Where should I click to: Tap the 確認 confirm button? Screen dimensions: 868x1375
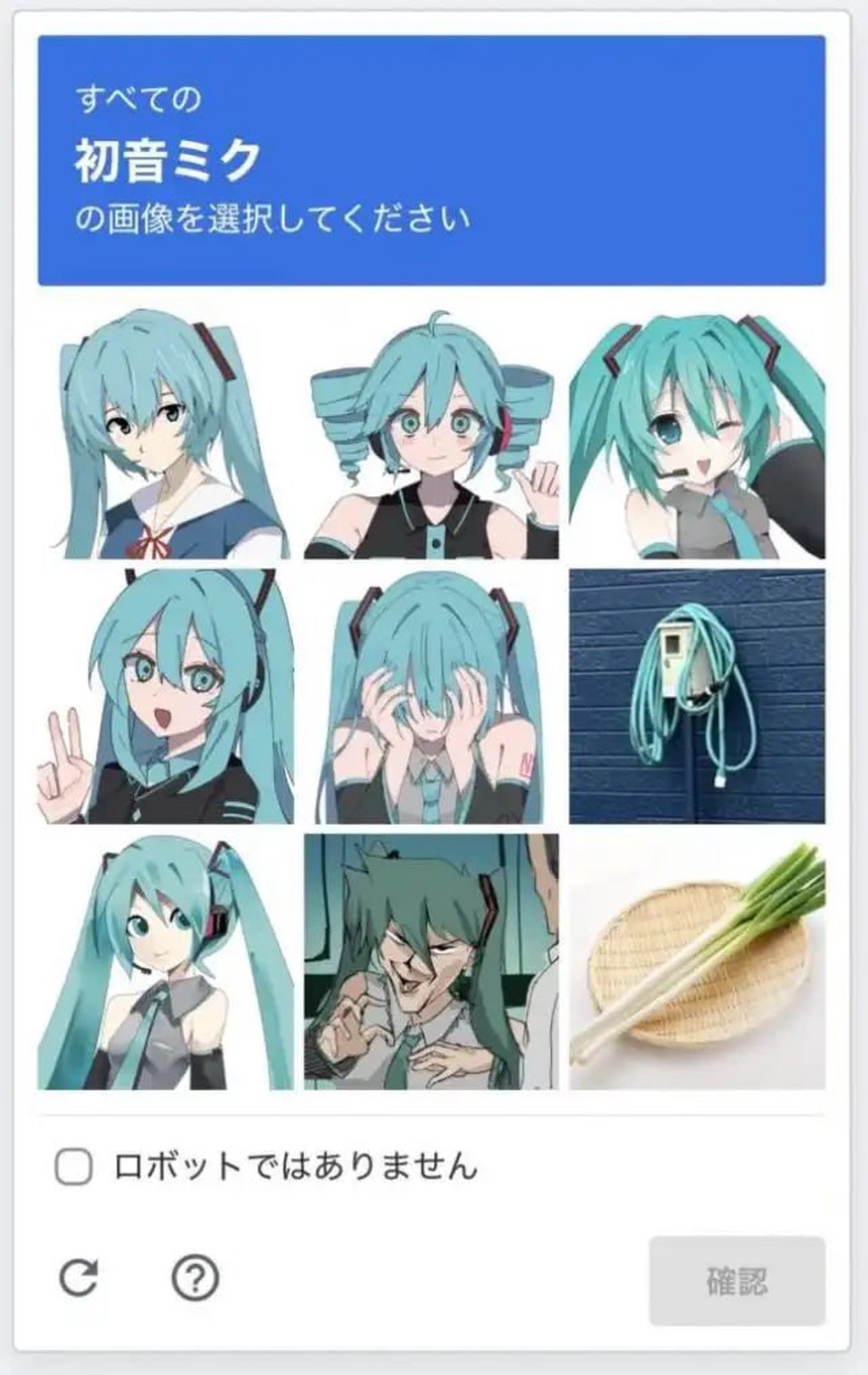click(737, 1280)
